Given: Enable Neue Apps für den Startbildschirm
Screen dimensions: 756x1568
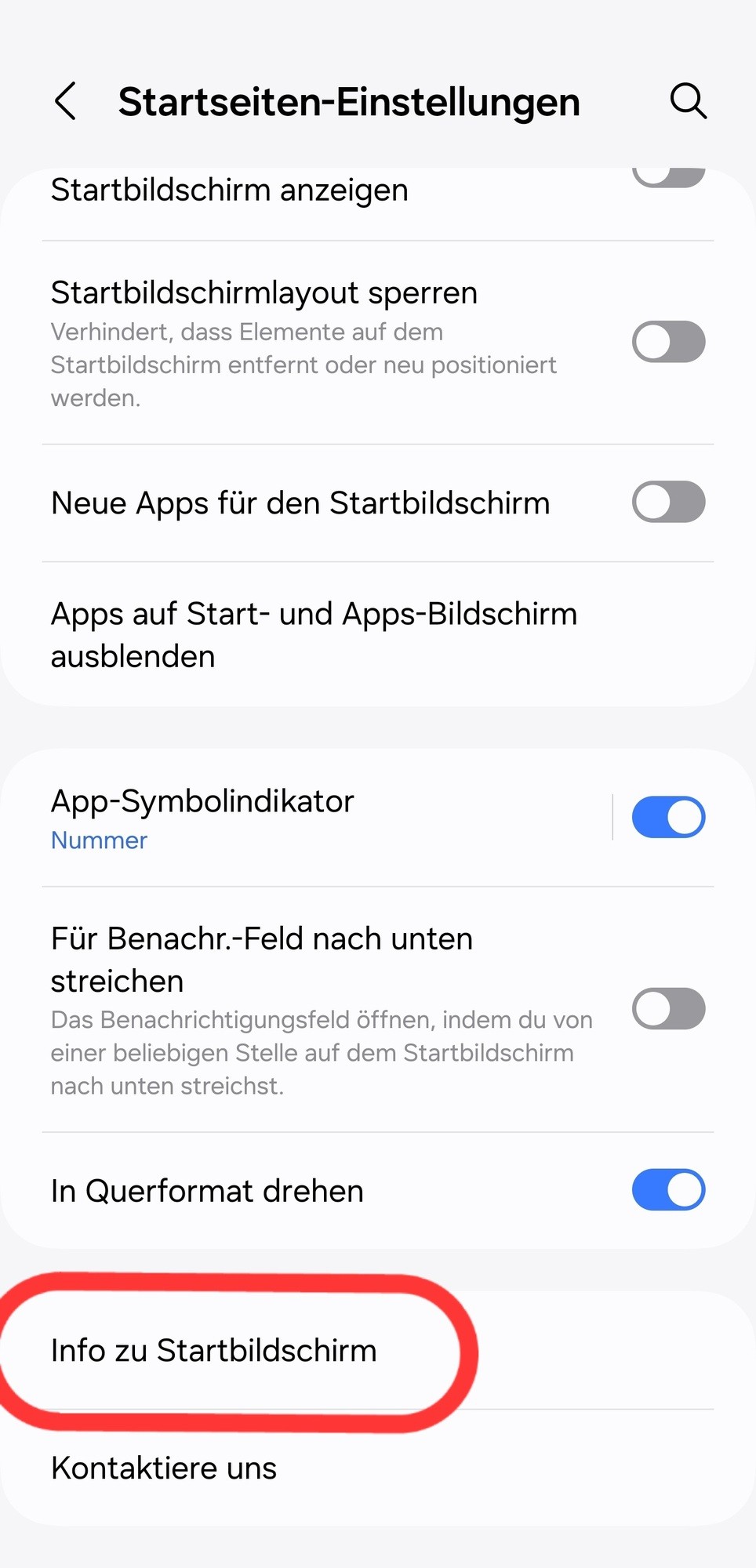Looking at the screenshot, I should pyautogui.click(x=668, y=502).
